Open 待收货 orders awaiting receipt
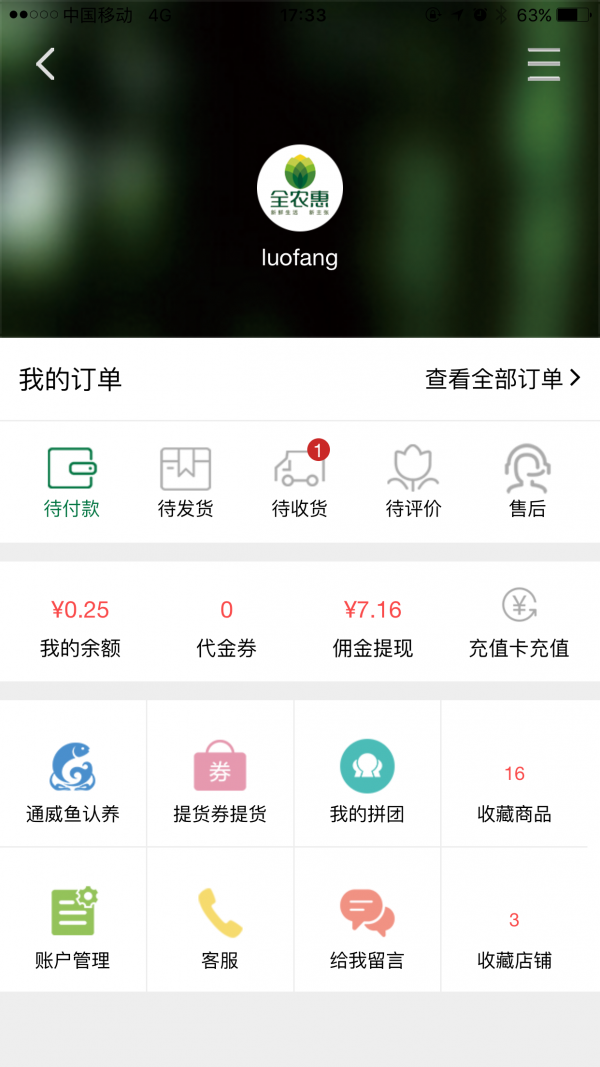The width and height of the screenshot is (600, 1067). [x=300, y=483]
